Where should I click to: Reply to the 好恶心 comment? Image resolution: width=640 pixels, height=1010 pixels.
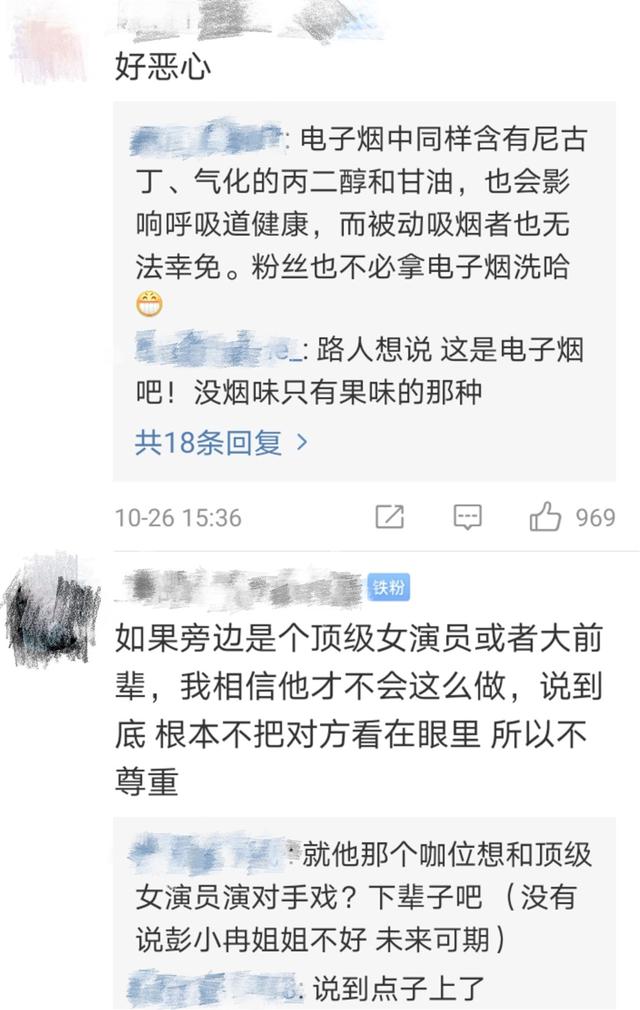pyautogui.click(x=467, y=517)
